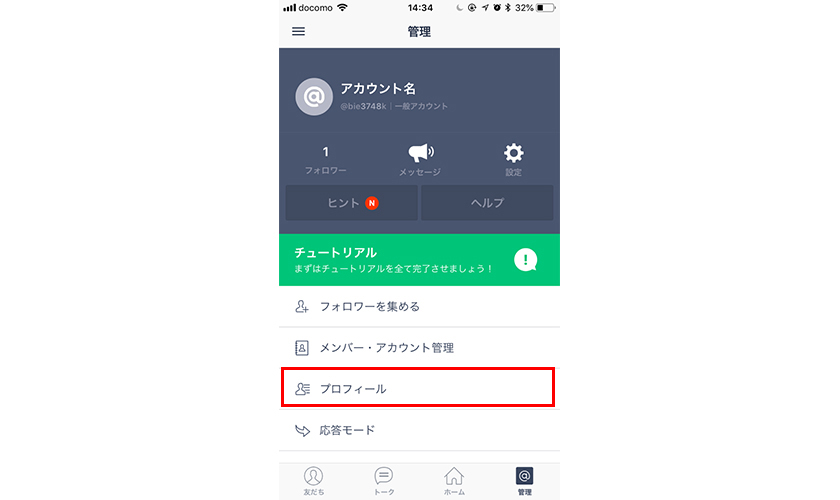Select the 管理 tab
This screenshot has width=840, height=500.
(524, 480)
